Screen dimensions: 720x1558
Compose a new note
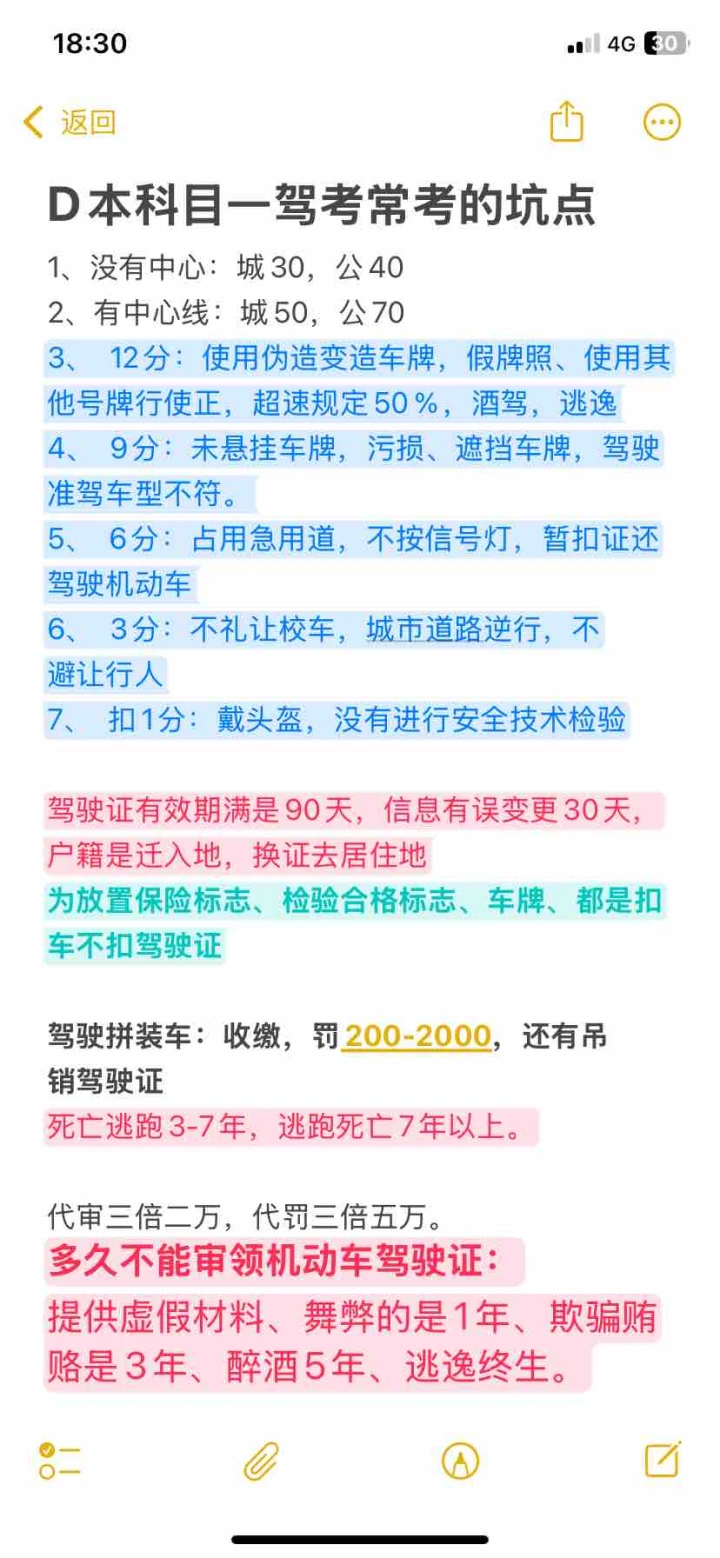[662, 1460]
